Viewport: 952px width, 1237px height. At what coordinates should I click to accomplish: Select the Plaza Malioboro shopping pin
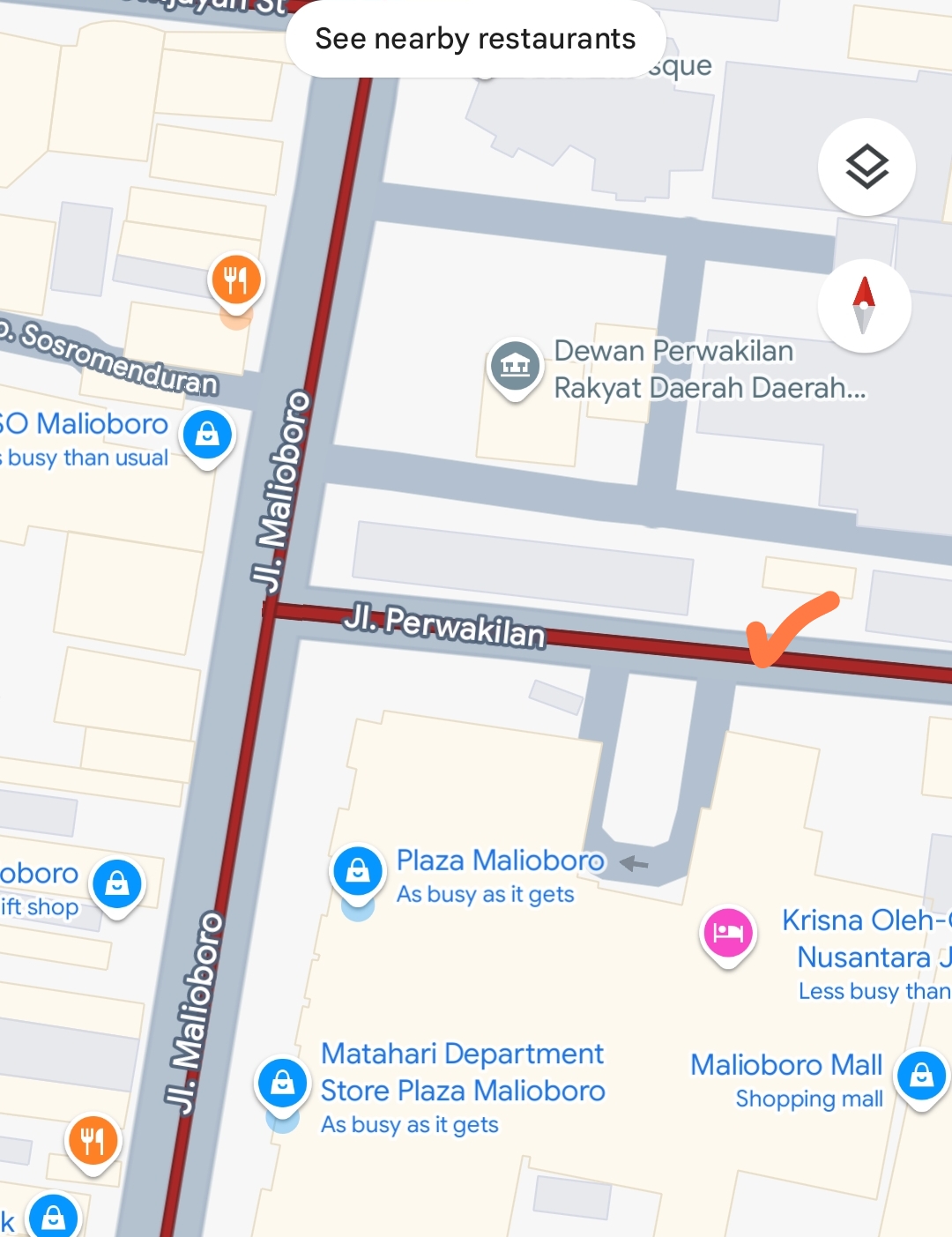pos(357,870)
